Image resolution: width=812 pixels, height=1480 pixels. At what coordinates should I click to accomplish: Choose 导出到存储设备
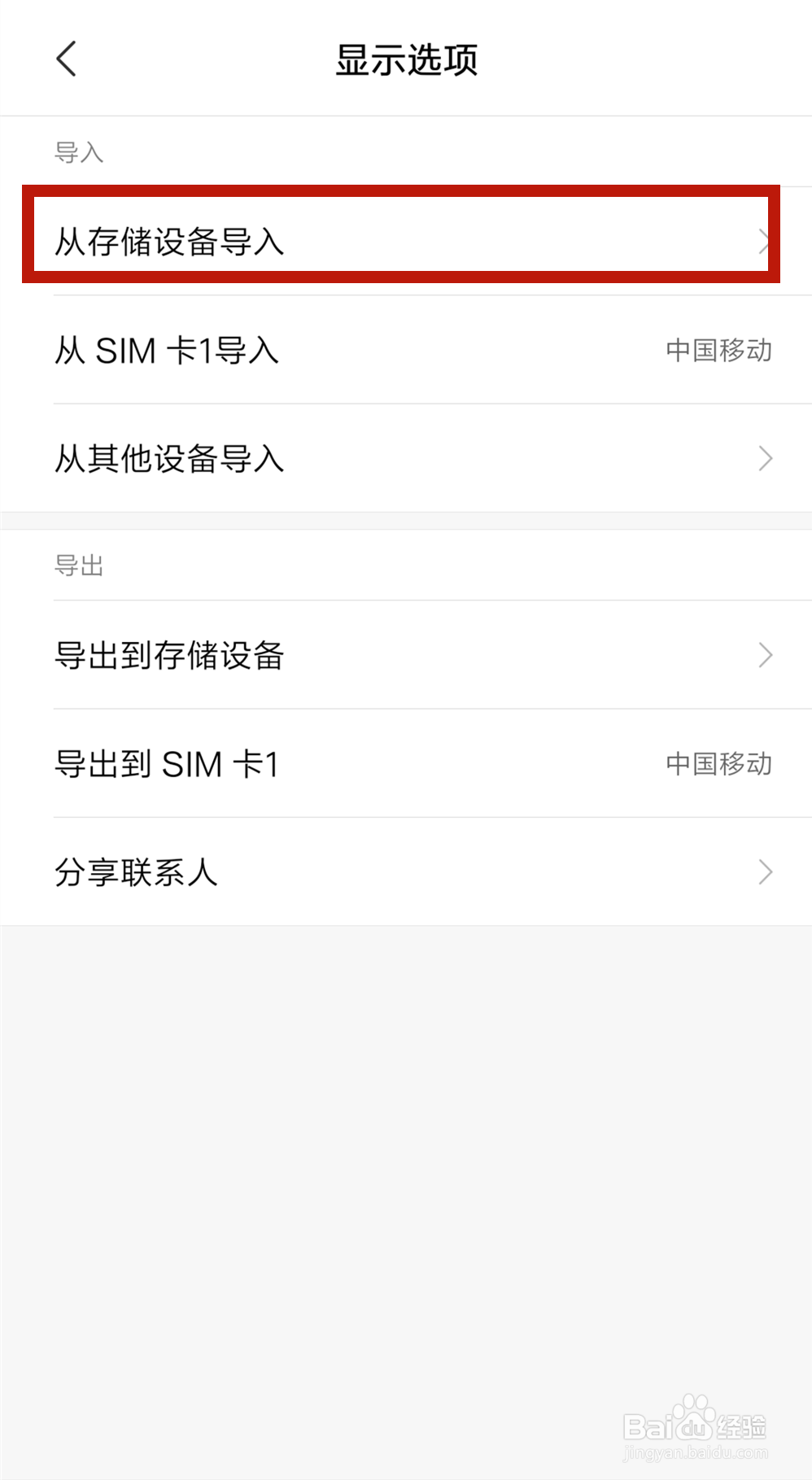pyautogui.click(x=406, y=655)
